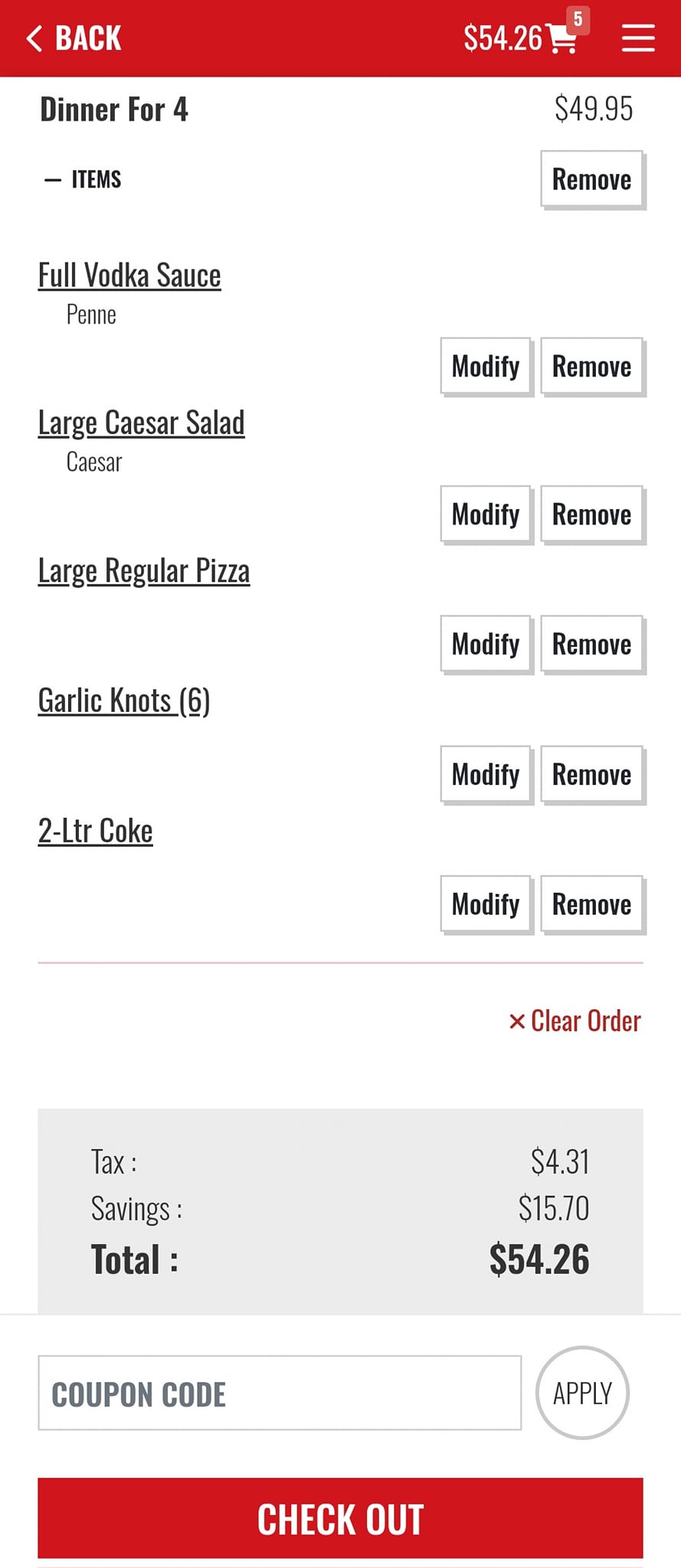The width and height of the screenshot is (681, 1568).
Task: Remove the Dinner For 4 combo
Action: click(x=591, y=180)
